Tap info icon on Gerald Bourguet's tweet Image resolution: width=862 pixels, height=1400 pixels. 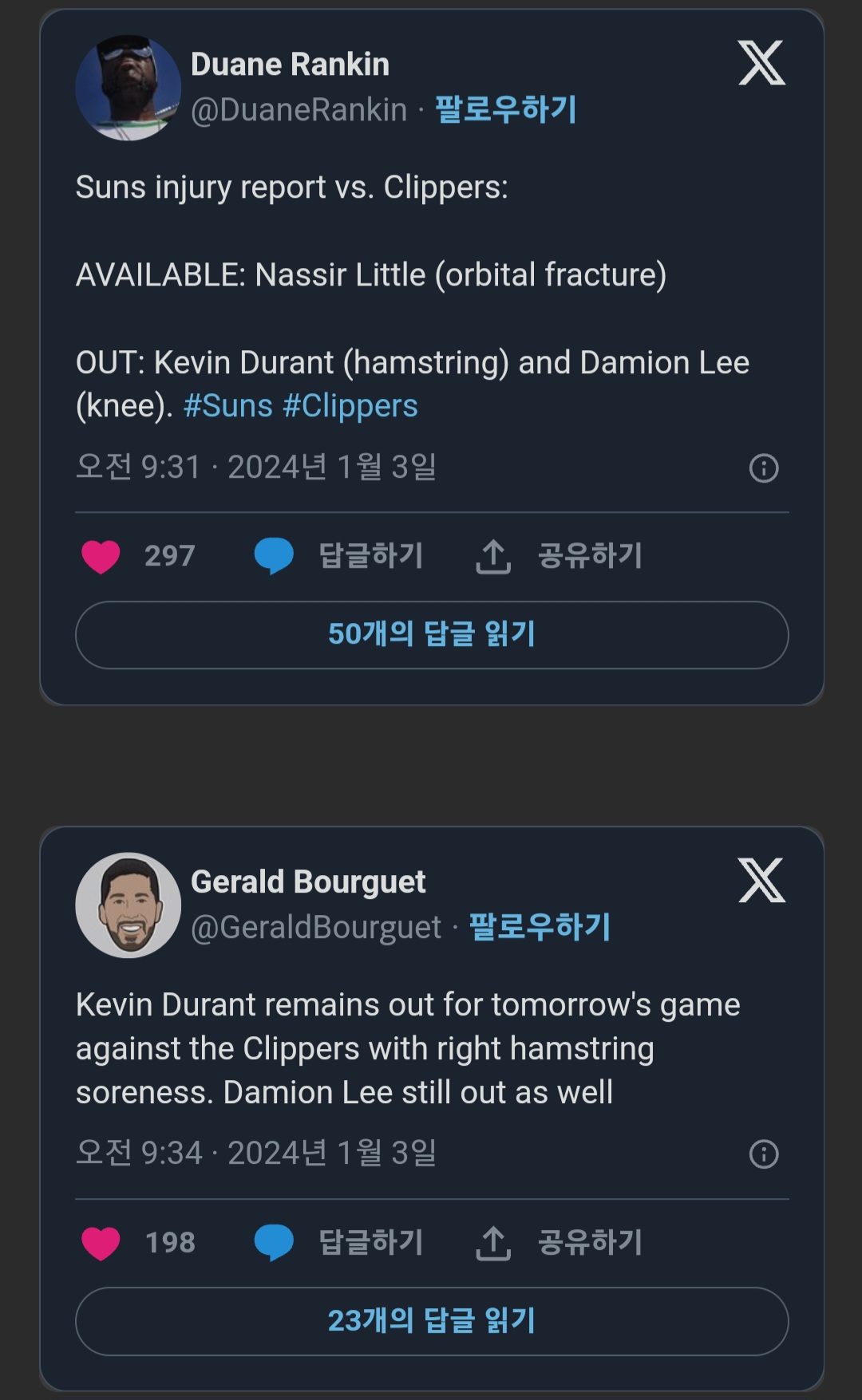[763, 1154]
